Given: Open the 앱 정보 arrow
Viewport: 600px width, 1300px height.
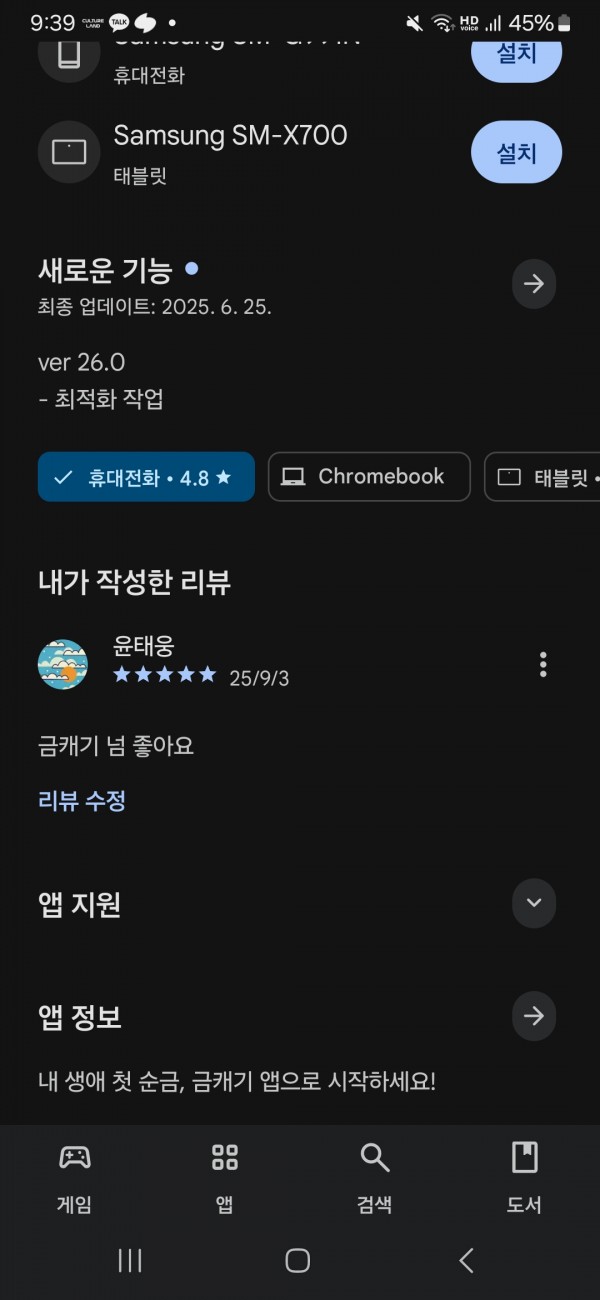Looking at the screenshot, I should click(534, 1017).
